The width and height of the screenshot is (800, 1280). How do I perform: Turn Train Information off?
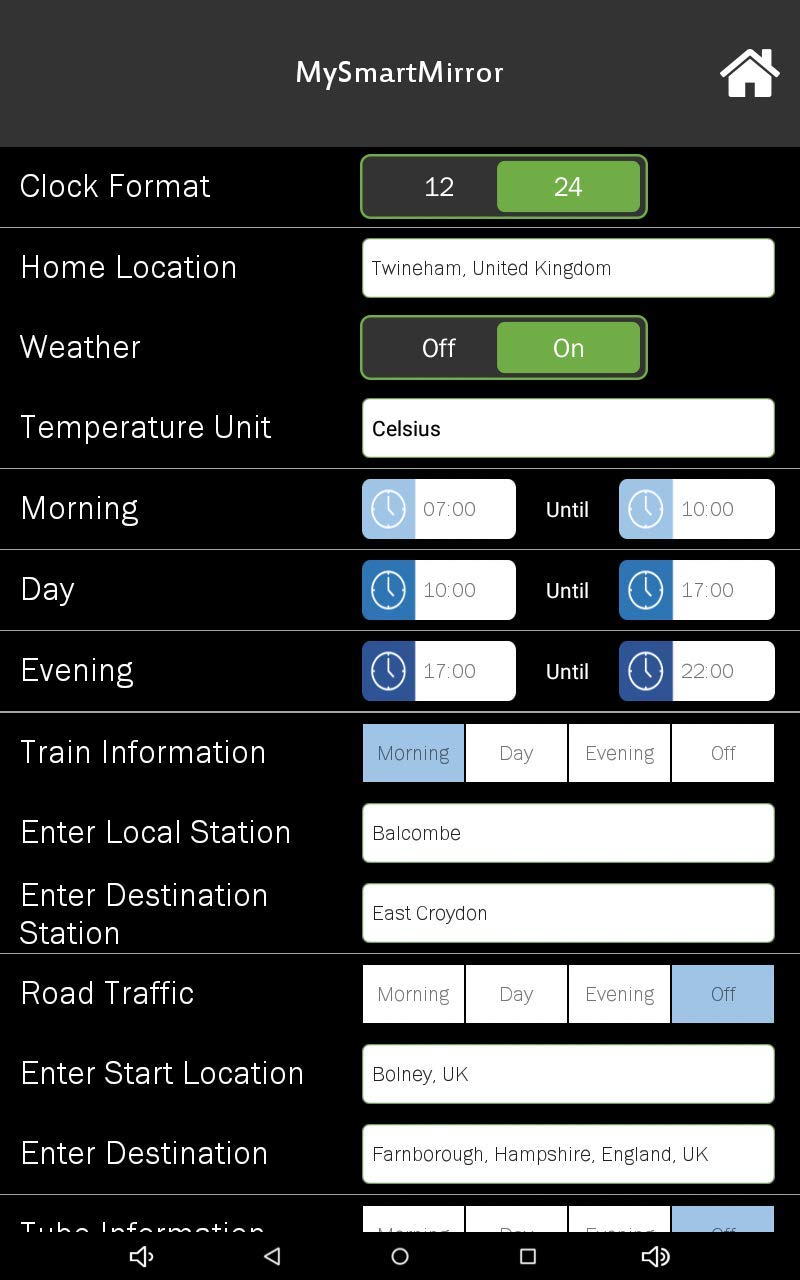pyautogui.click(x=722, y=753)
